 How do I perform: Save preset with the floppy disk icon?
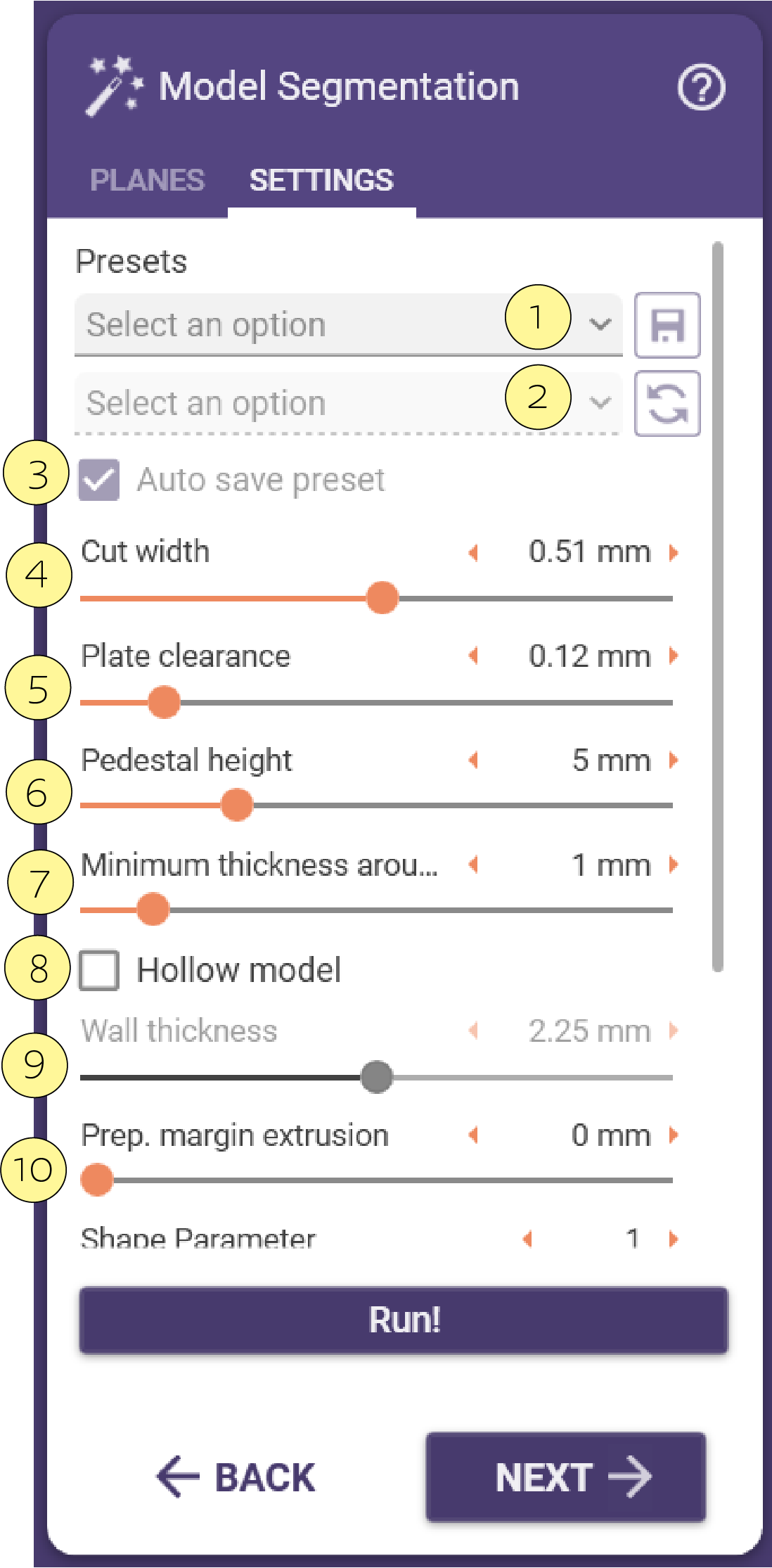[667, 326]
